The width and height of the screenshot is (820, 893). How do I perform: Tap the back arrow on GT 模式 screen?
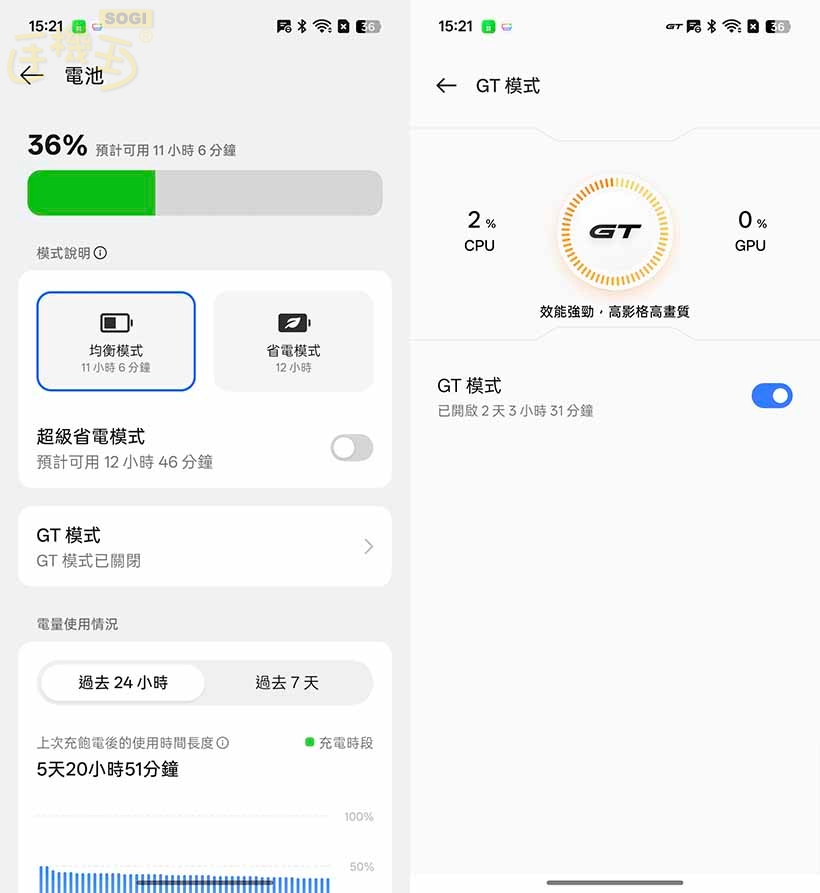447,86
